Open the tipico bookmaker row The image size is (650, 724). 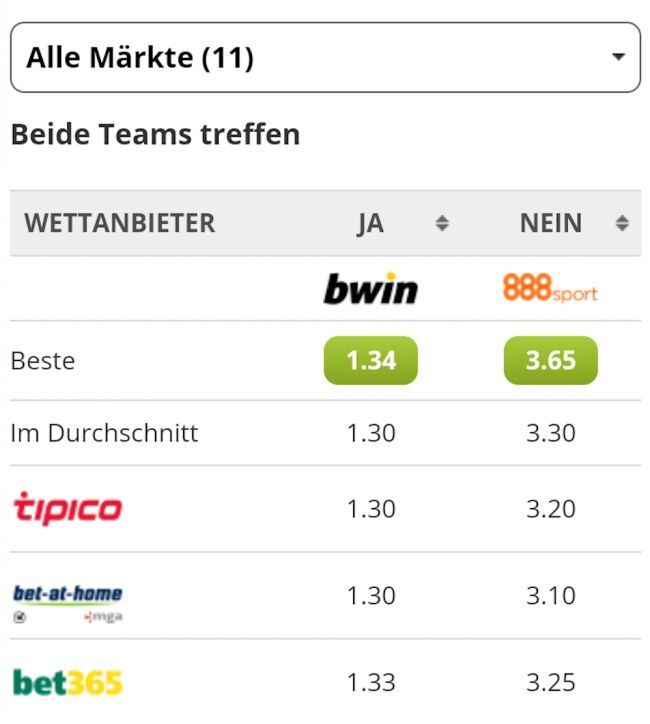(67, 508)
